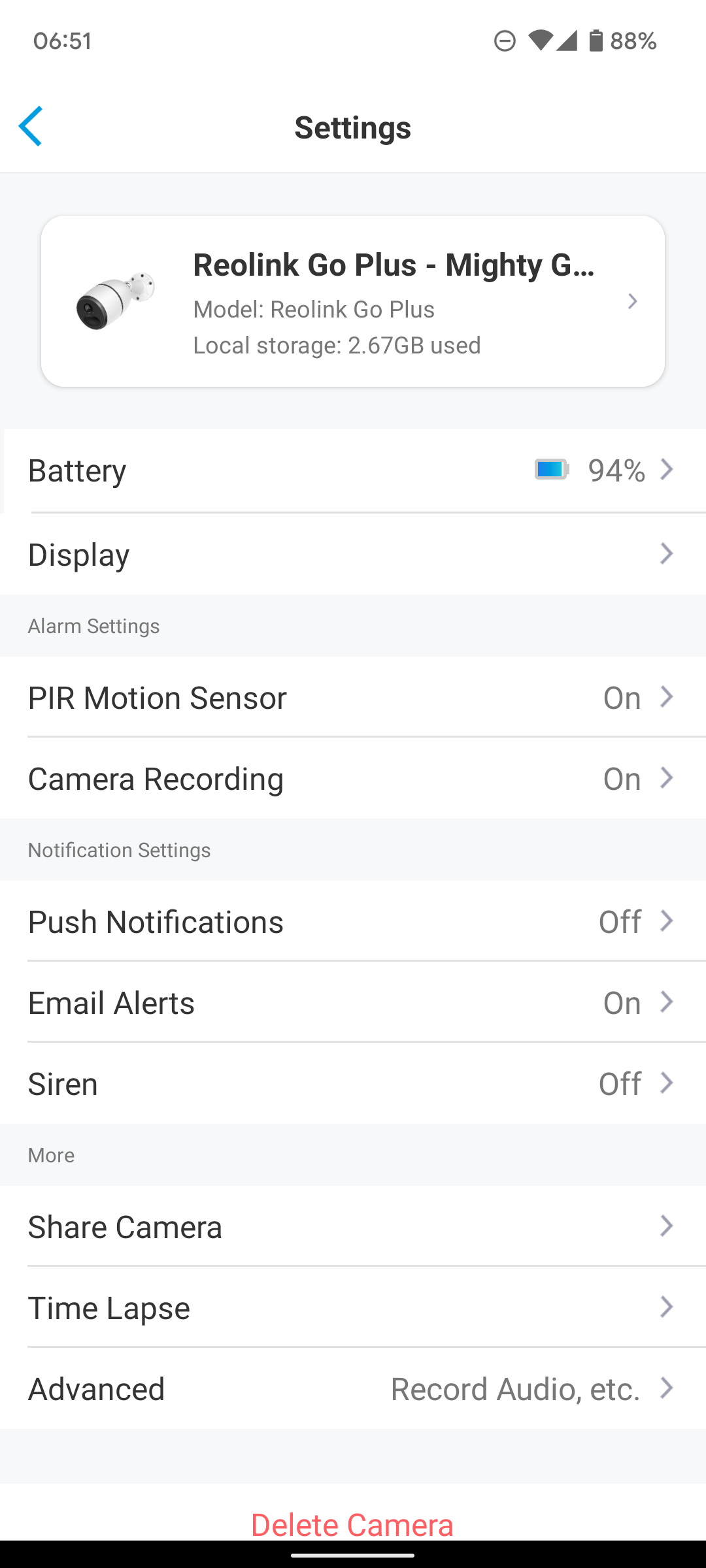This screenshot has height=1568, width=706.
Task: Open Camera Recording settings
Action: [353, 778]
